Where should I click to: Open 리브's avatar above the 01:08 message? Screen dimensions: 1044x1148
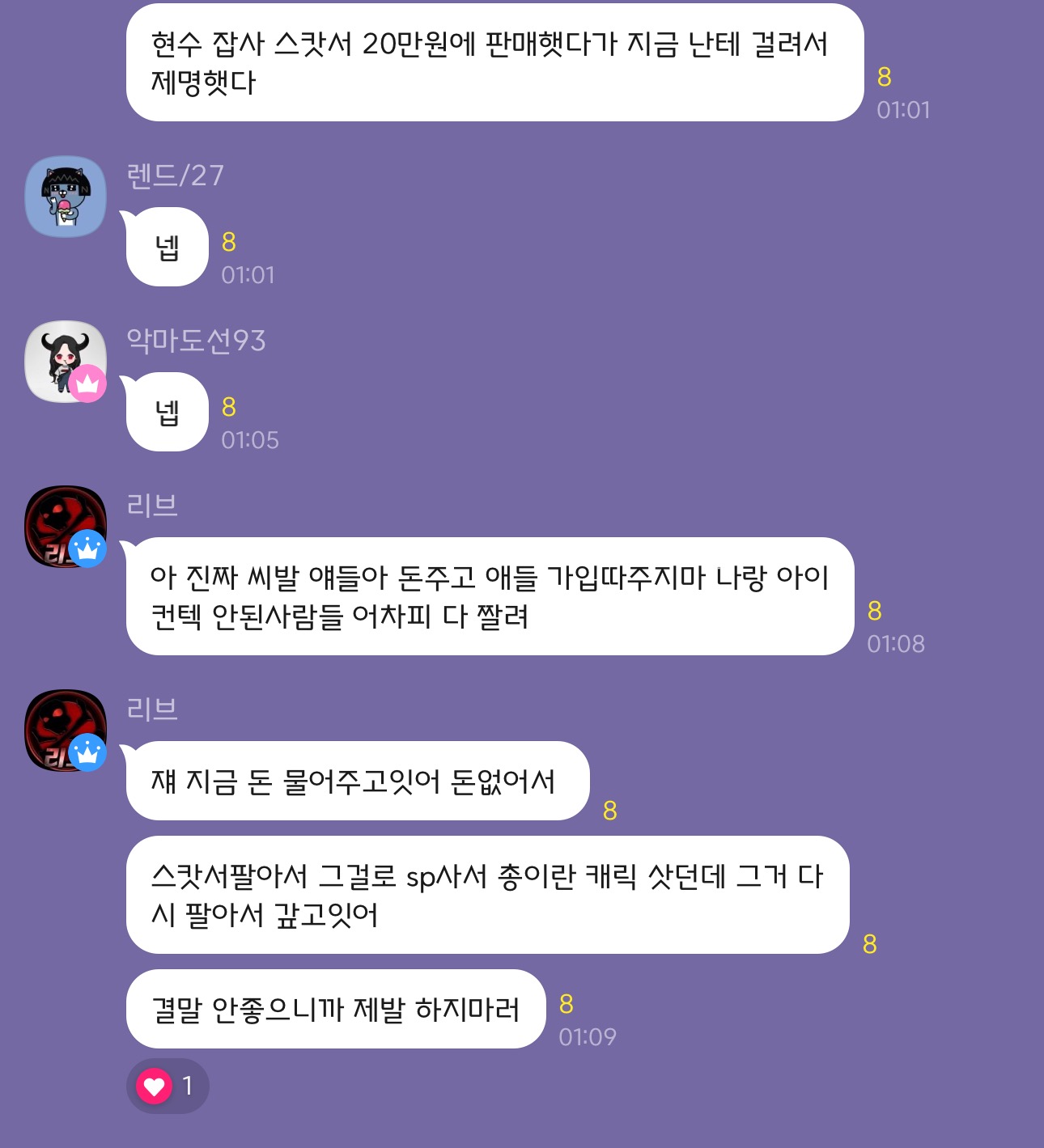64,526
